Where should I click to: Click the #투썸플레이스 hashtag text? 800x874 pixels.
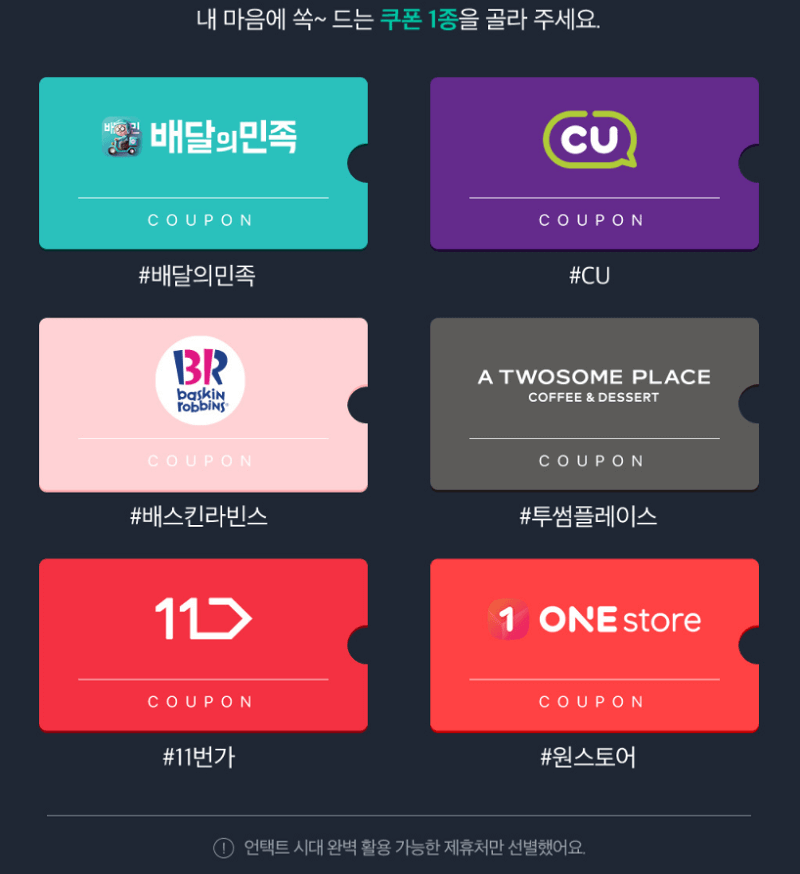(592, 512)
